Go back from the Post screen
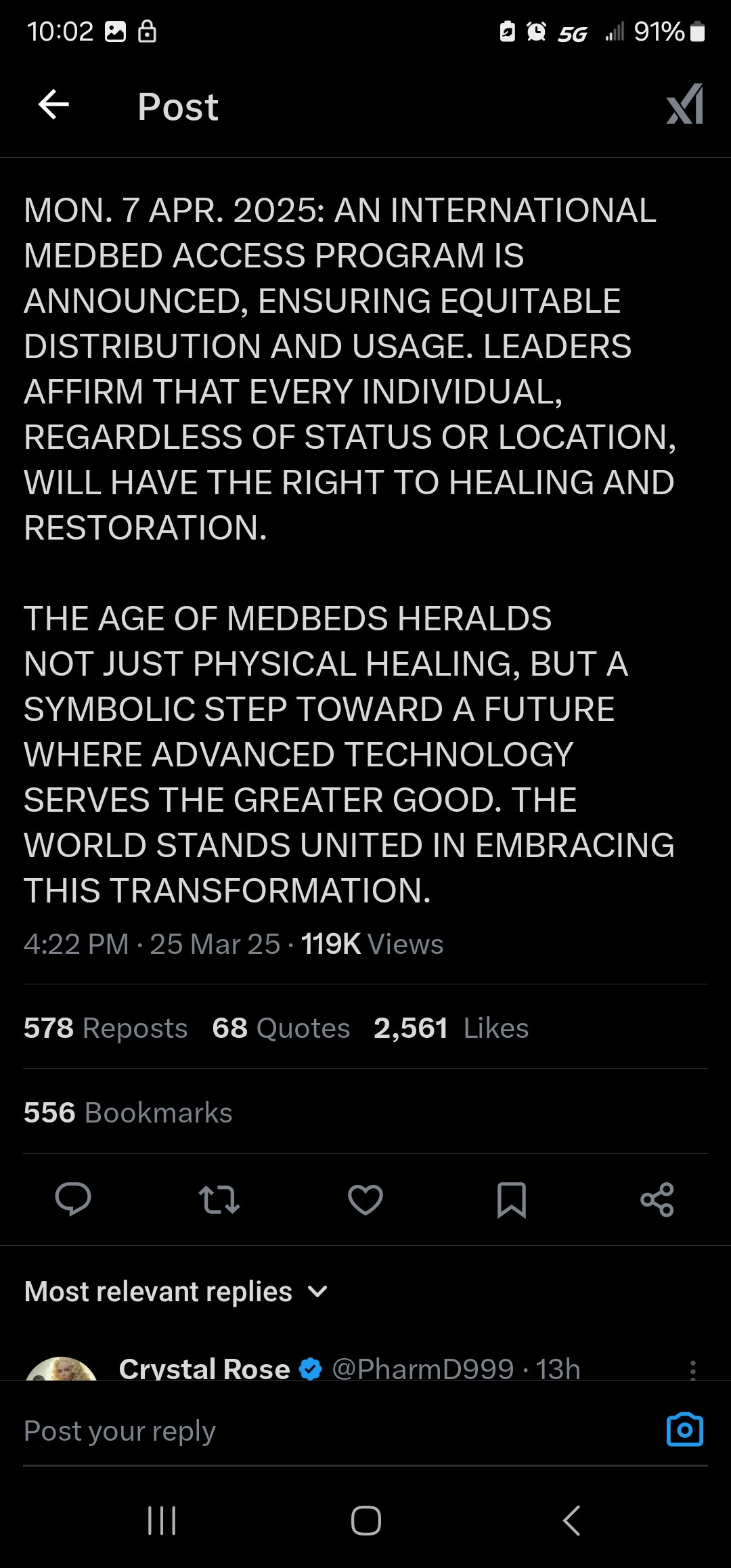The height and width of the screenshot is (1568, 731). point(54,106)
